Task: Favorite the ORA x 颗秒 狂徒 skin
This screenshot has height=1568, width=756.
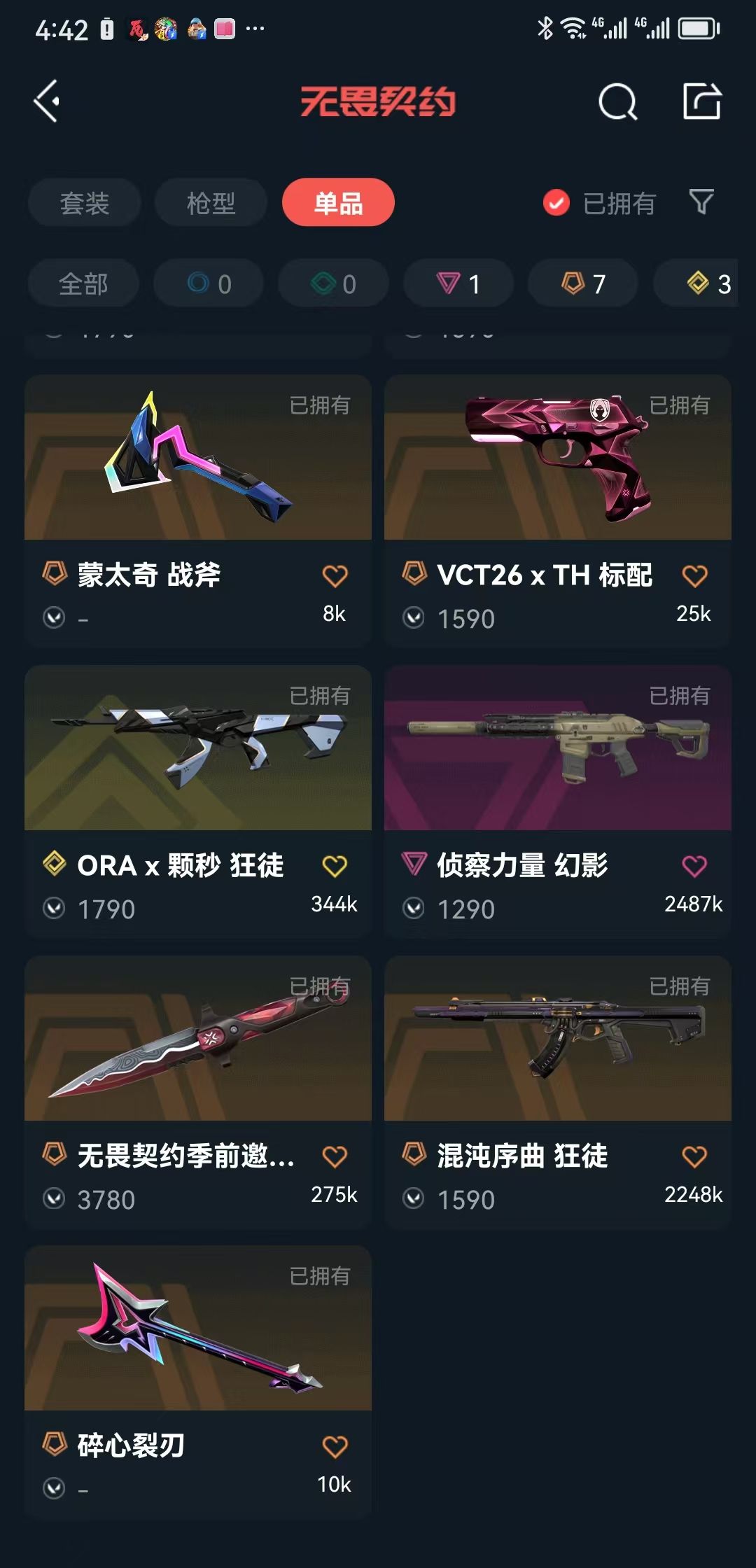Action: [335, 867]
